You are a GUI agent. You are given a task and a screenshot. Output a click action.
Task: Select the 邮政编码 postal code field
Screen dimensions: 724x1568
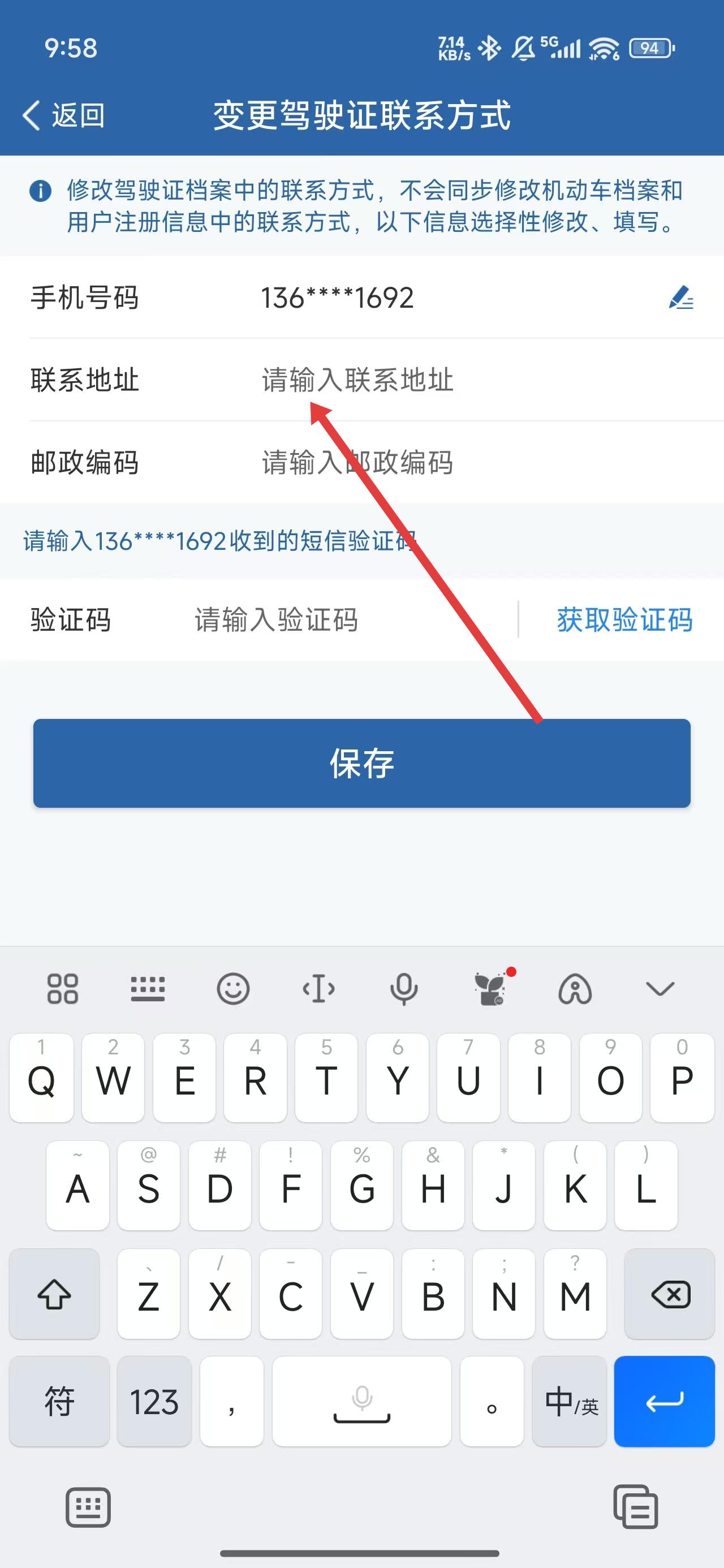[426, 463]
